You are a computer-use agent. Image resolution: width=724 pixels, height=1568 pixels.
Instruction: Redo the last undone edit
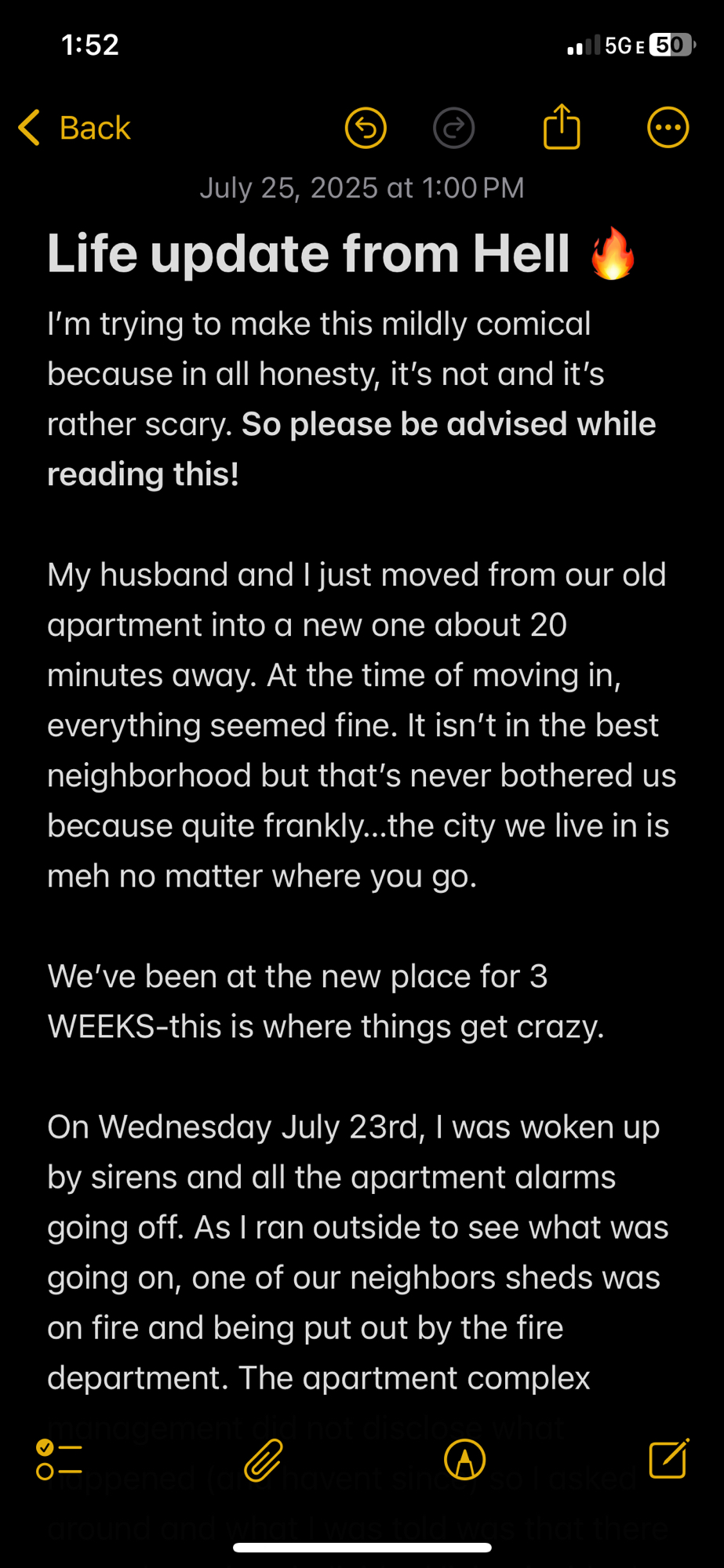(x=453, y=128)
